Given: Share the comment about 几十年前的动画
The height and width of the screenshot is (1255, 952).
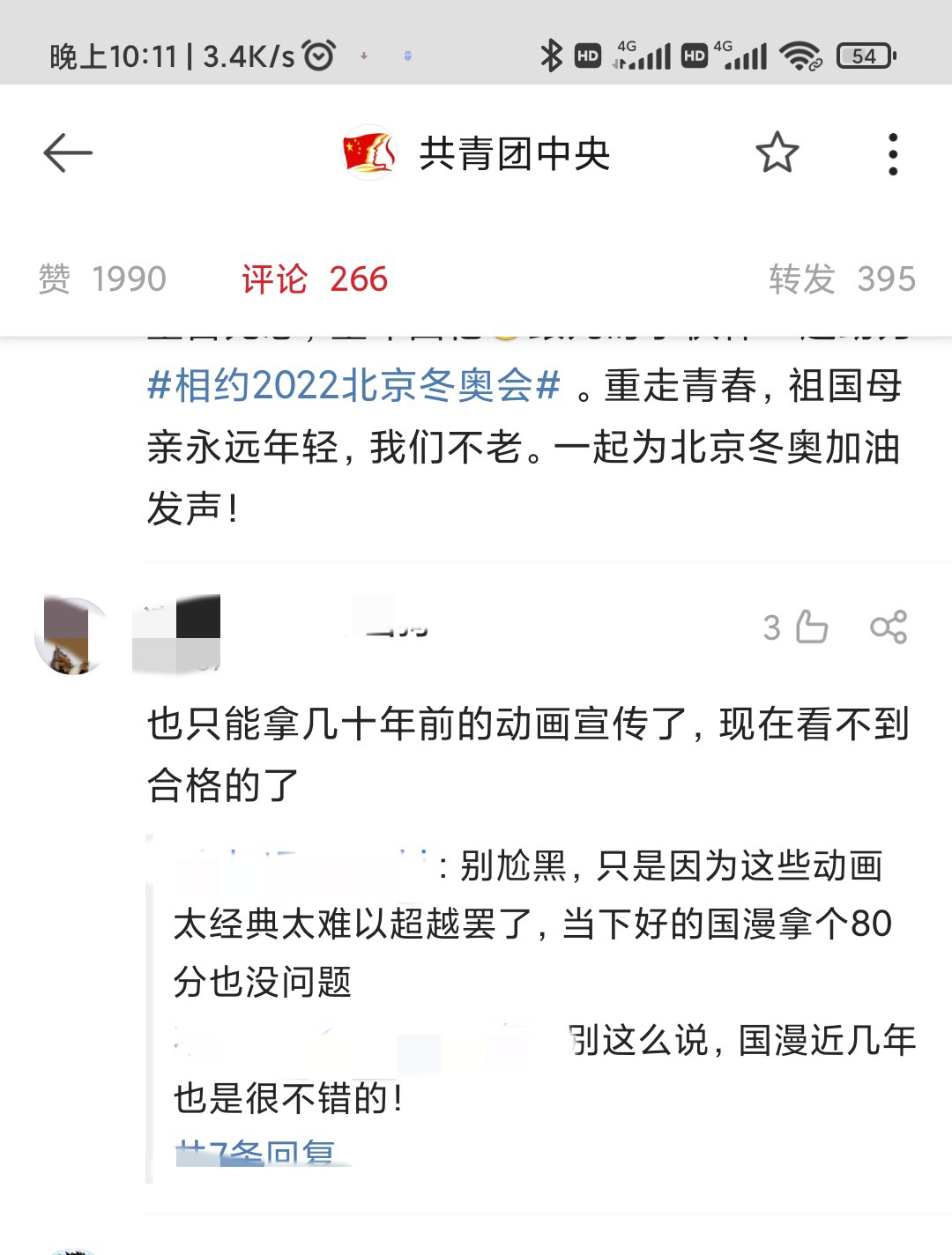Looking at the screenshot, I should (x=888, y=627).
